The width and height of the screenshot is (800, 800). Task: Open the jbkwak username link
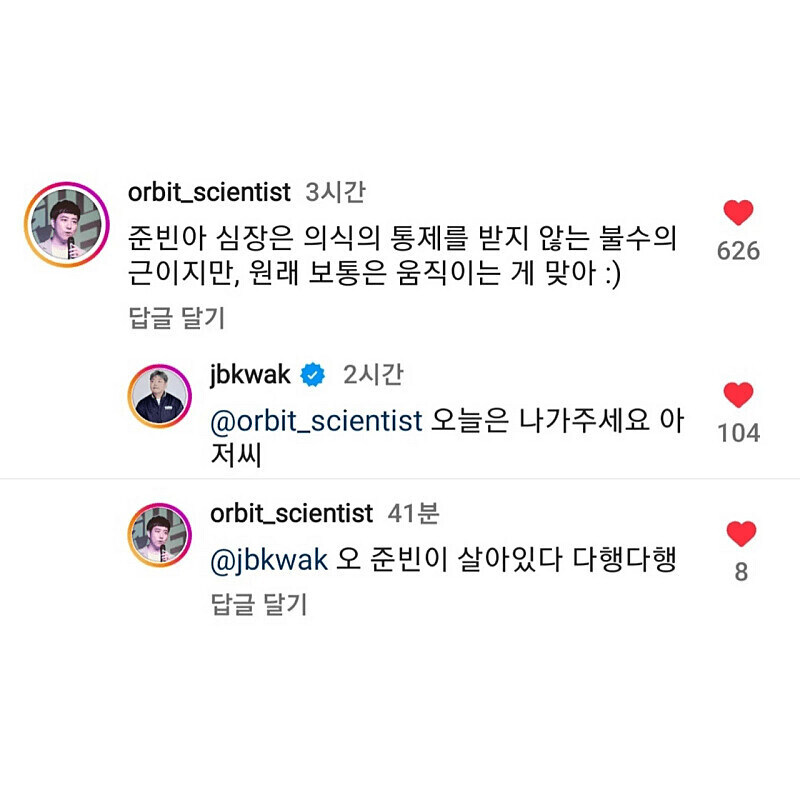250,375
